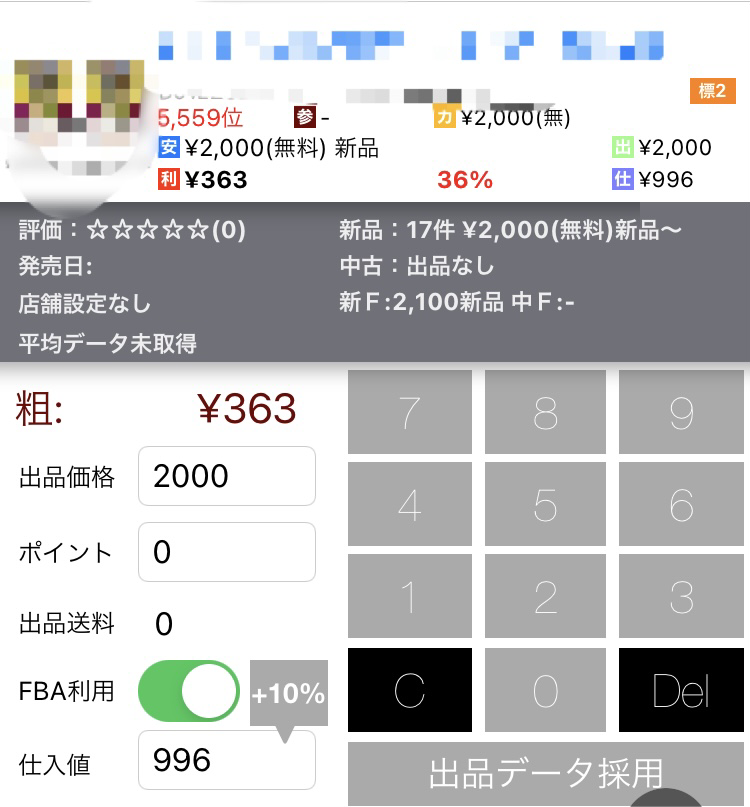750x807 pixels.
Task: Tap the number 7 key
Action: pyautogui.click(x=409, y=412)
